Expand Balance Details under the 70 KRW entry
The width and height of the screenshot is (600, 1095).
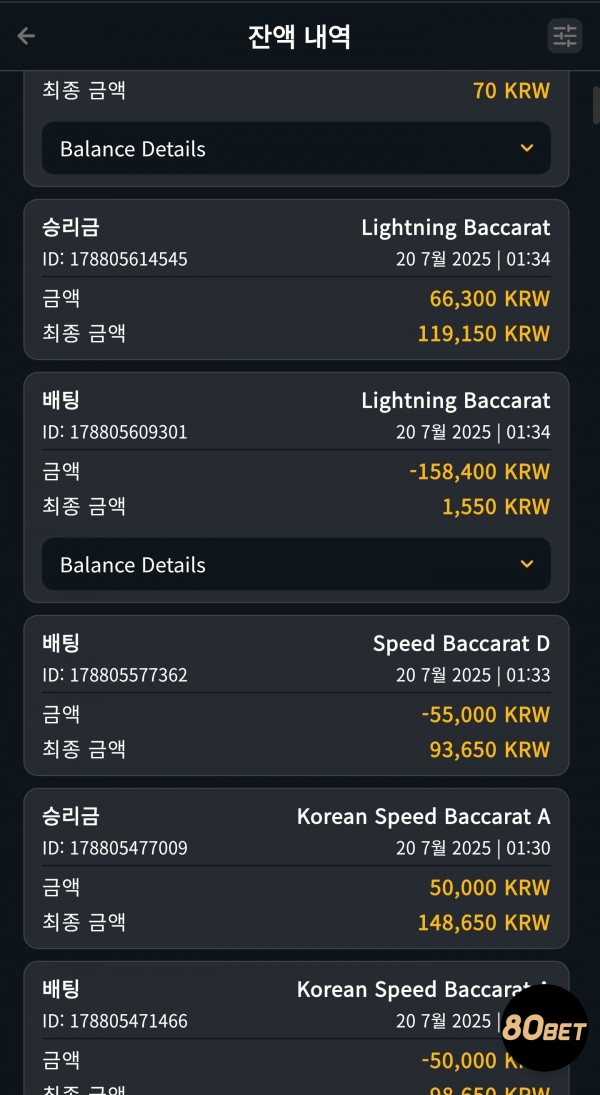click(296, 148)
